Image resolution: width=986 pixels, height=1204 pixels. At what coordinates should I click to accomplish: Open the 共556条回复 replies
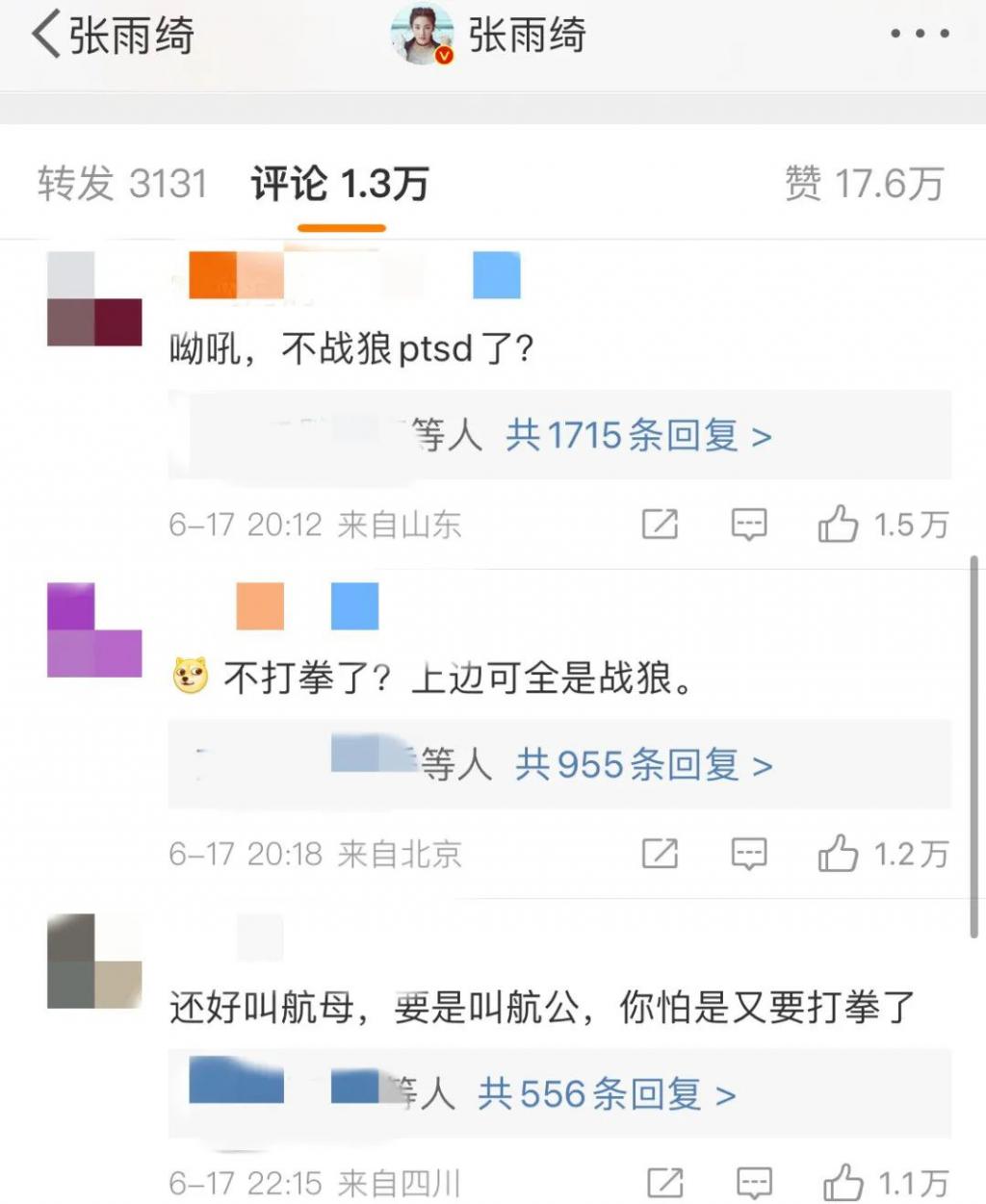point(607,1094)
